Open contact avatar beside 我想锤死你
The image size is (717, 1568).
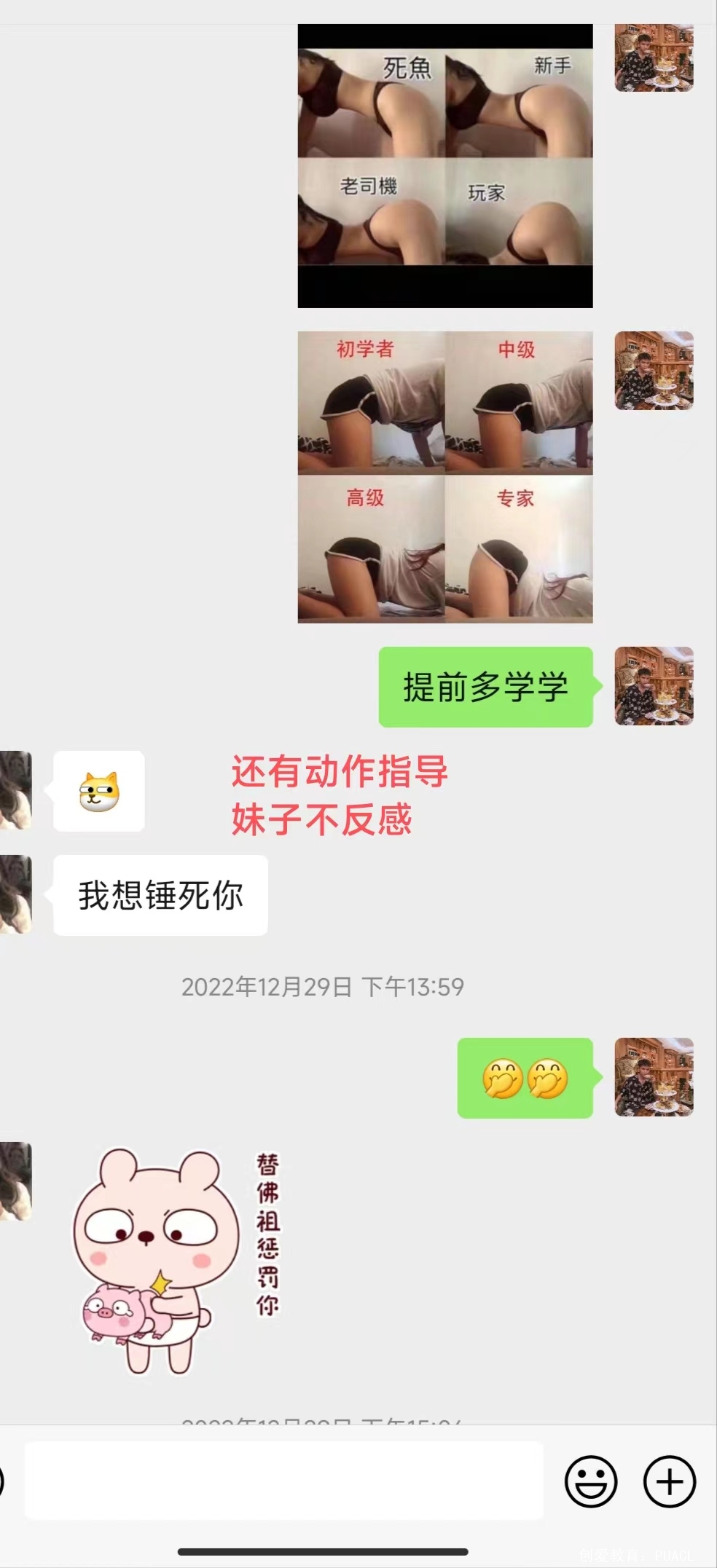15,894
